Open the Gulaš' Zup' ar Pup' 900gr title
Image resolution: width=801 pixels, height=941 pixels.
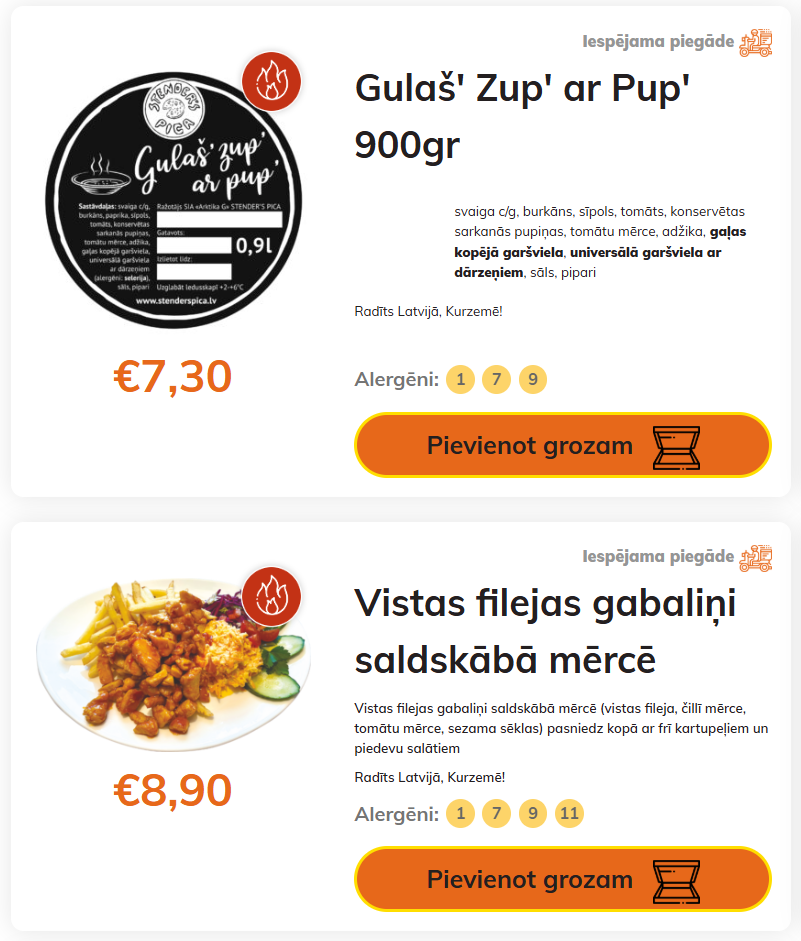[524, 116]
